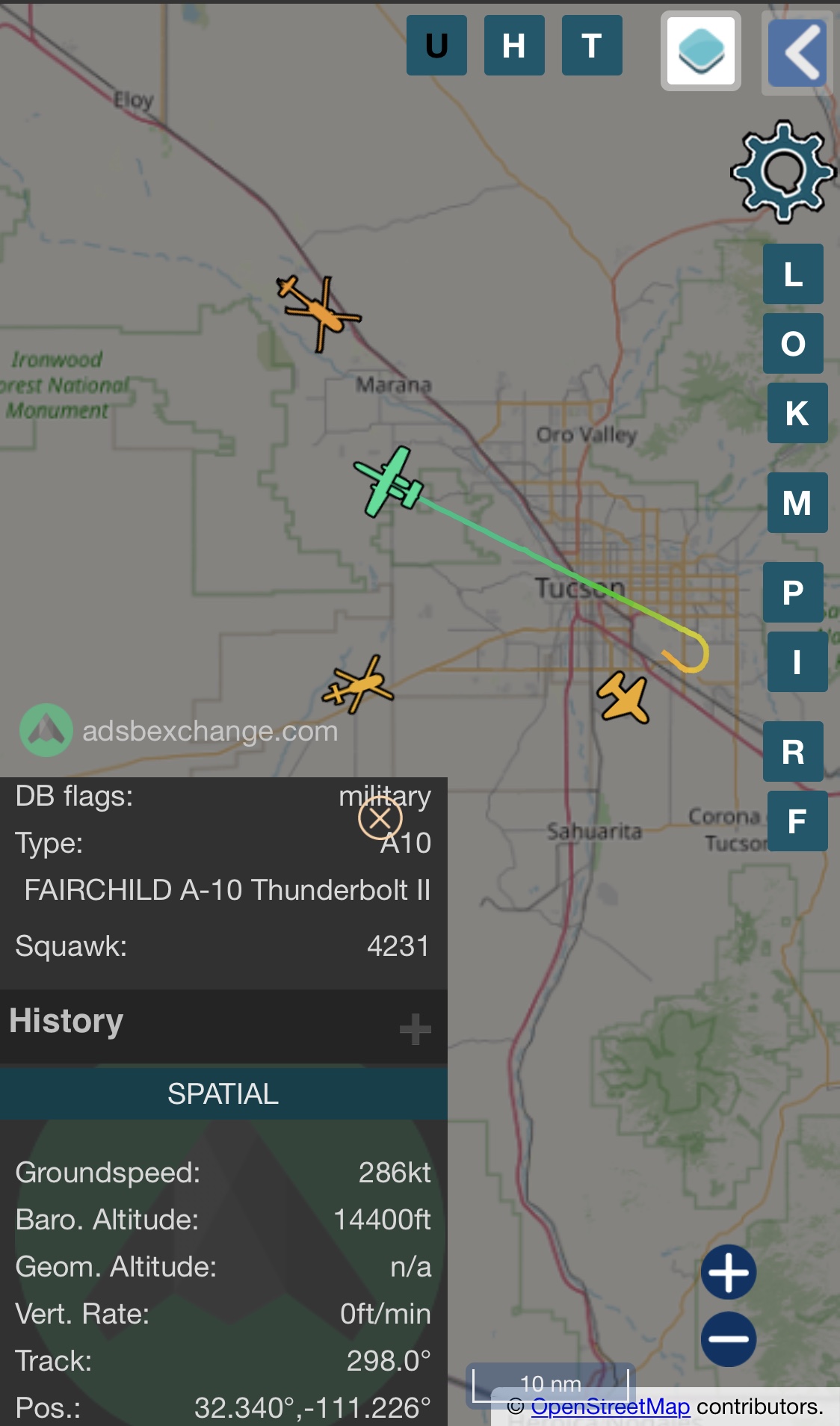Screen dimensions: 840x1426
Task: Tap the T button at top
Action: click(x=592, y=46)
